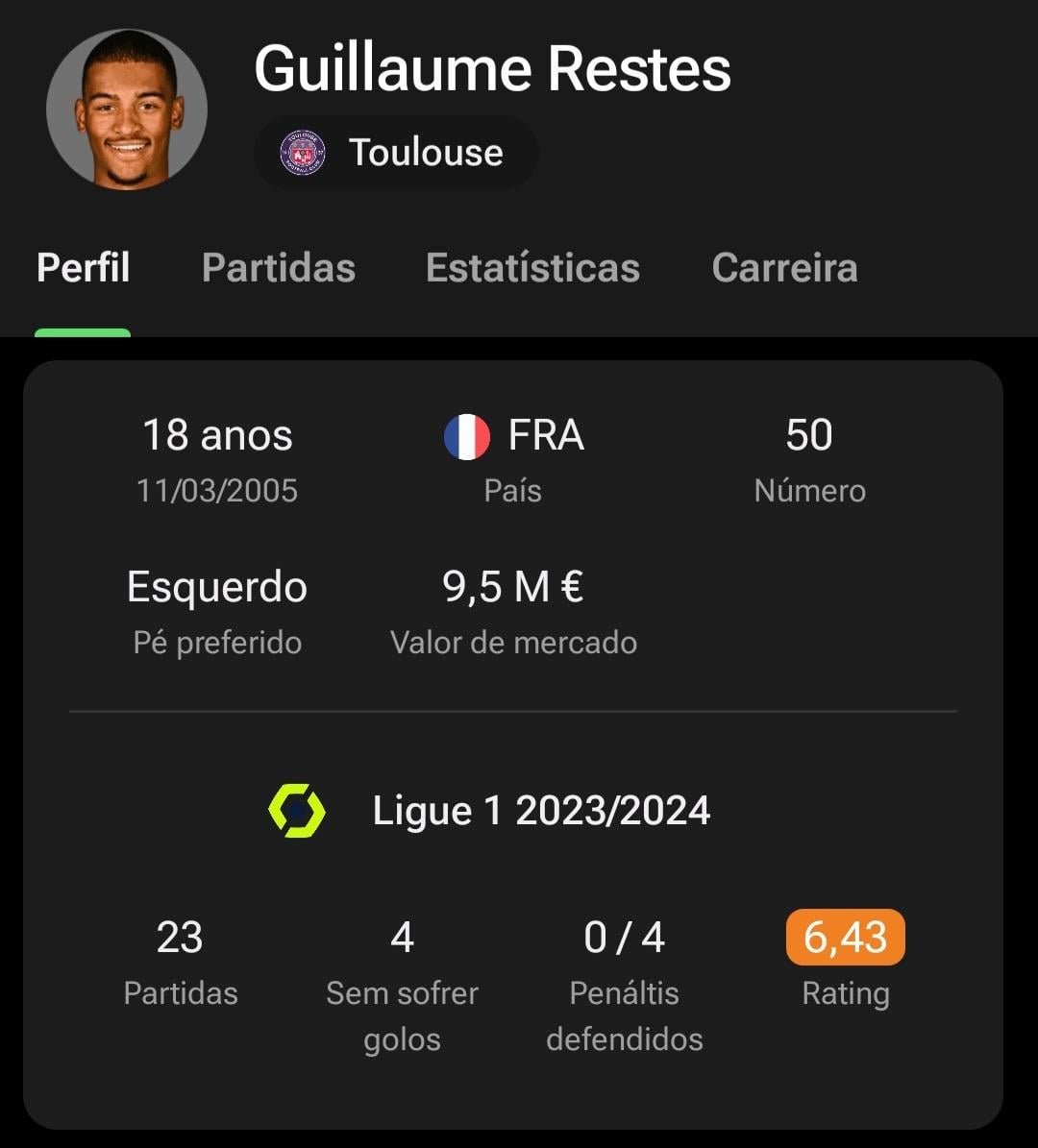Switch to the Partidas tab

(x=279, y=268)
